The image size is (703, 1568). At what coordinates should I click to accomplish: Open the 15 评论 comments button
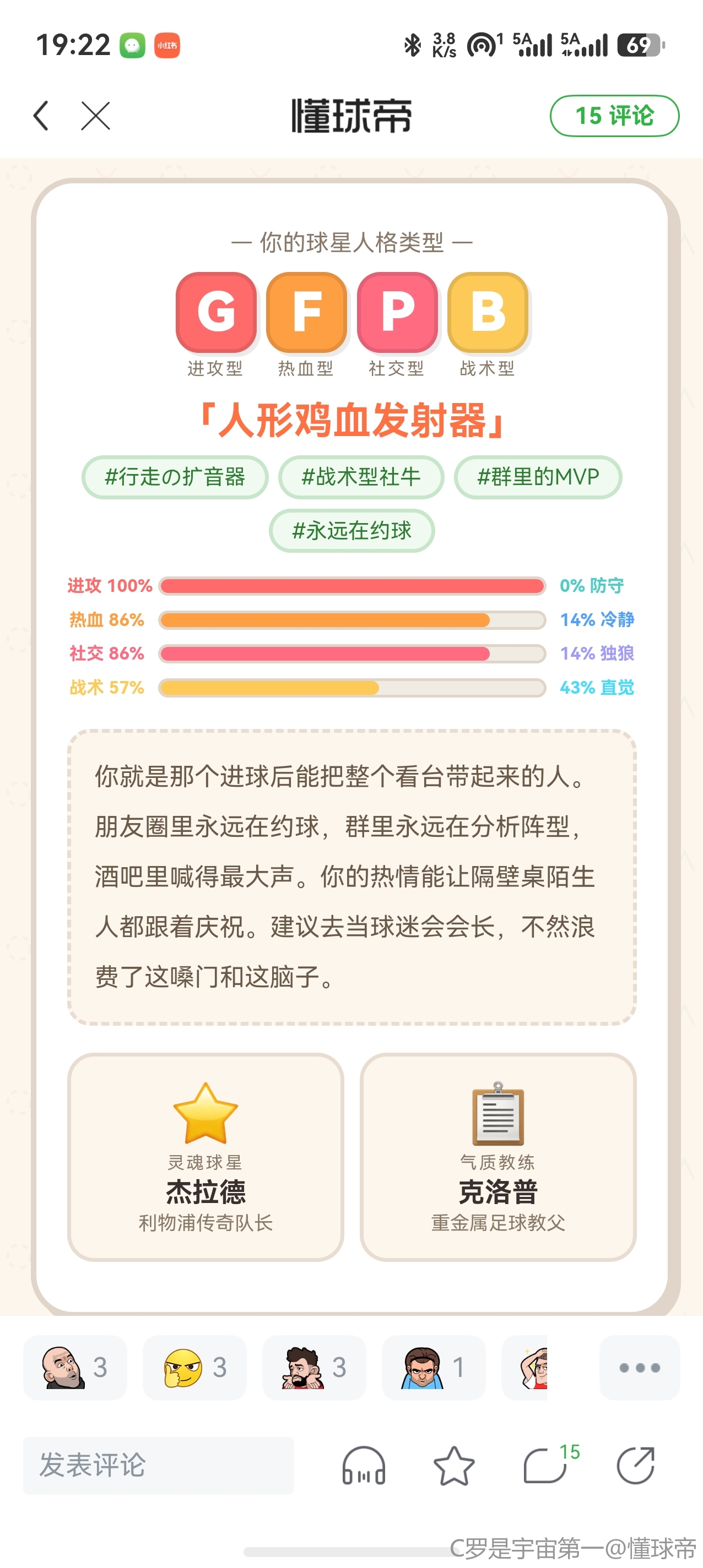click(x=614, y=116)
